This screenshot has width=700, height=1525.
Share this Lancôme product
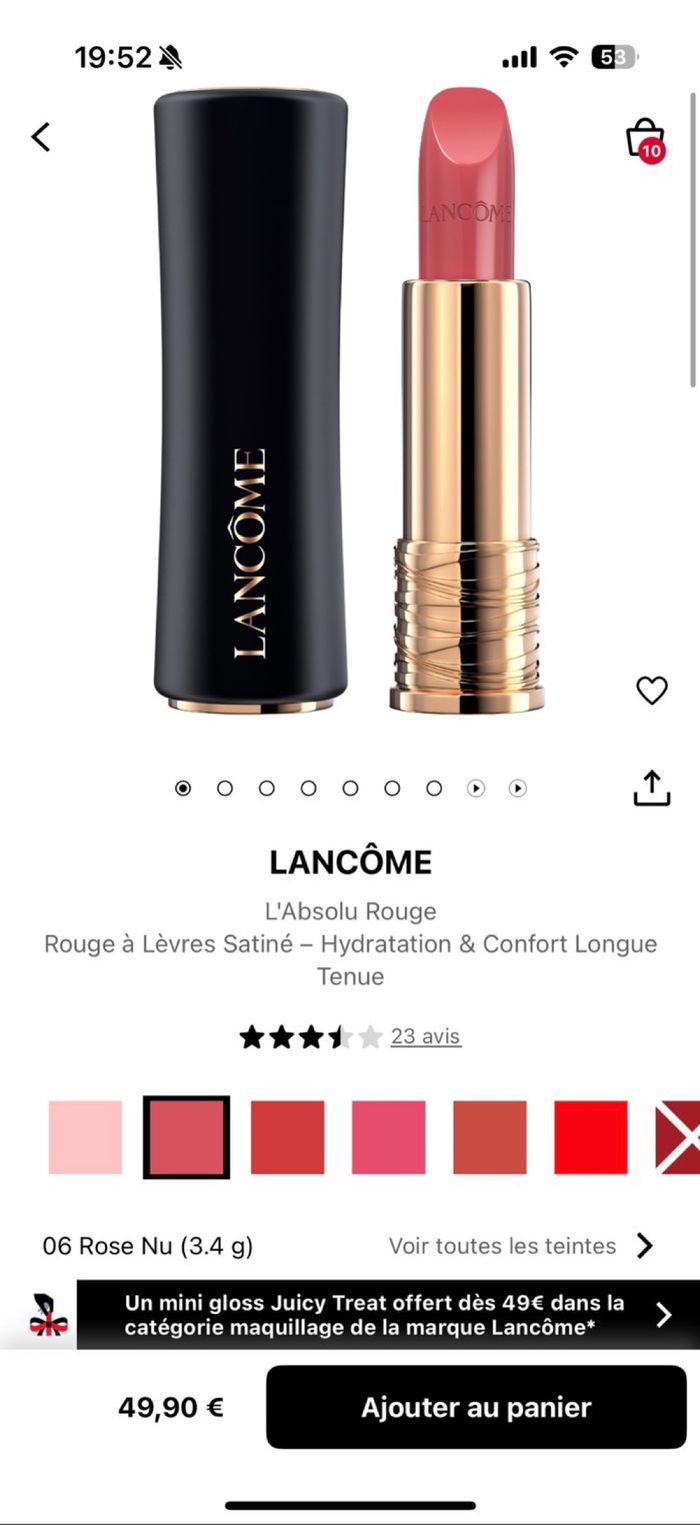click(x=651, y=788)
